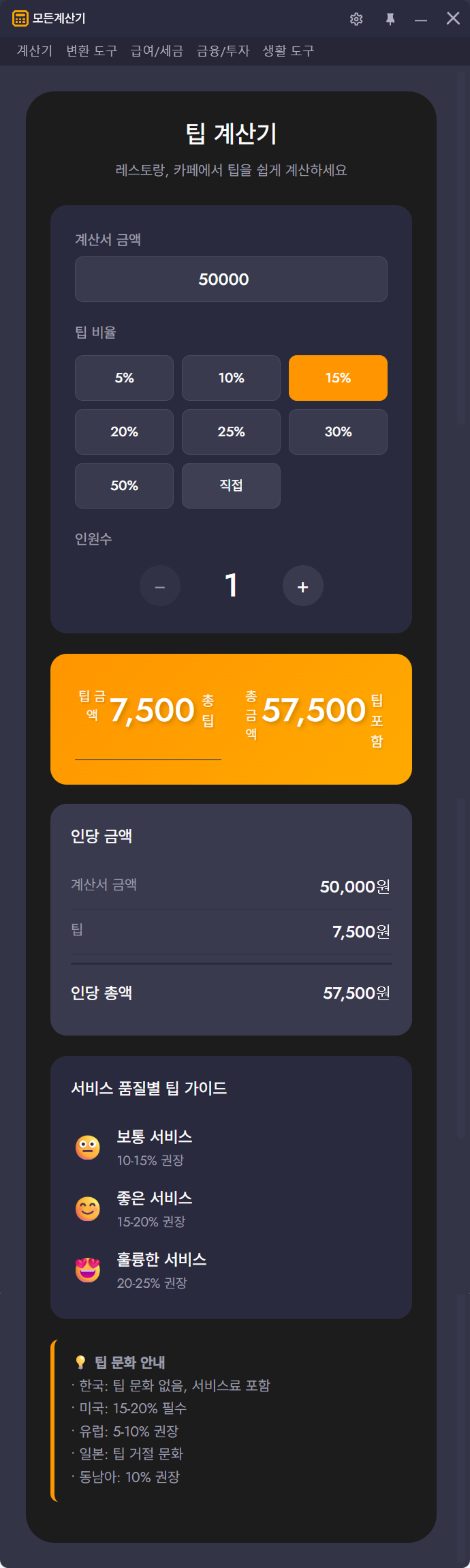Screen dimensions: 470x1568
Task: Select the 5% tip rate
Action: [x=124, y=378]
